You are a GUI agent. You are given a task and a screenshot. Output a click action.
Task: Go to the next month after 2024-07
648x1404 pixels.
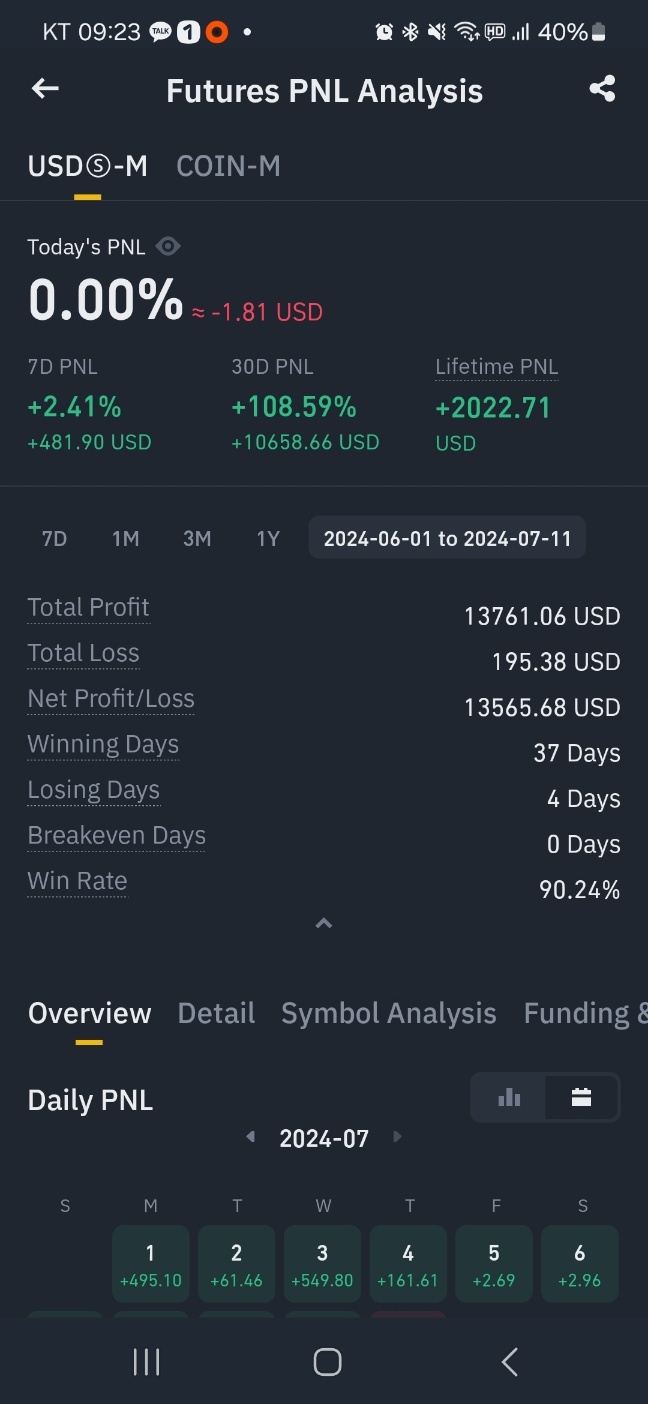pyautogui.click(x=397, y=1137)
